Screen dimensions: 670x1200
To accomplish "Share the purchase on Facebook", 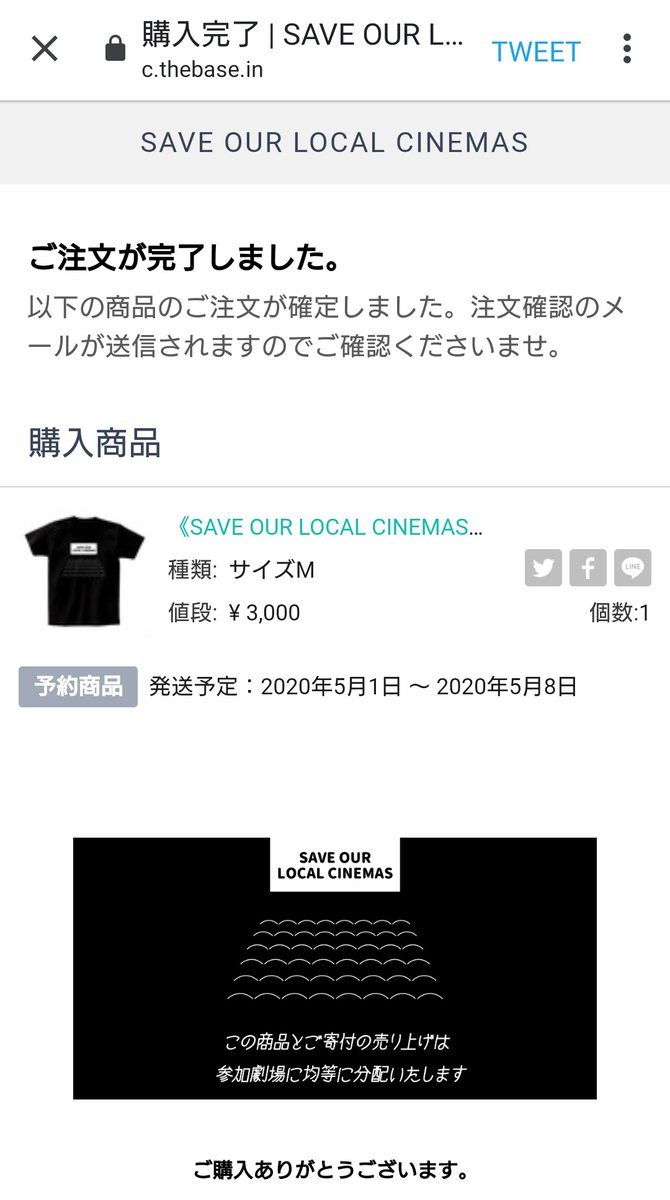I will 588,568.
